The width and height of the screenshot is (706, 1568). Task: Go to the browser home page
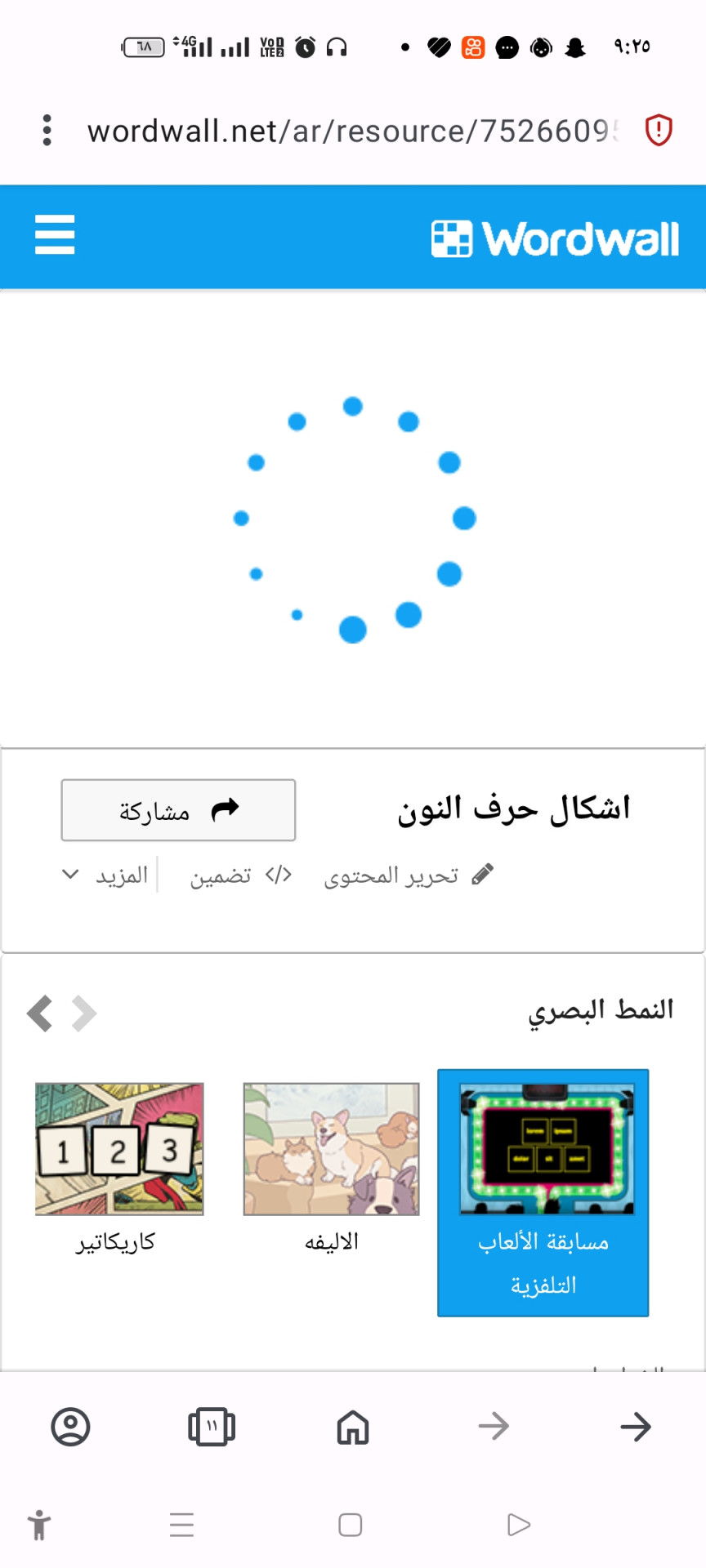pyautogui.click(x=353, y=1427)
